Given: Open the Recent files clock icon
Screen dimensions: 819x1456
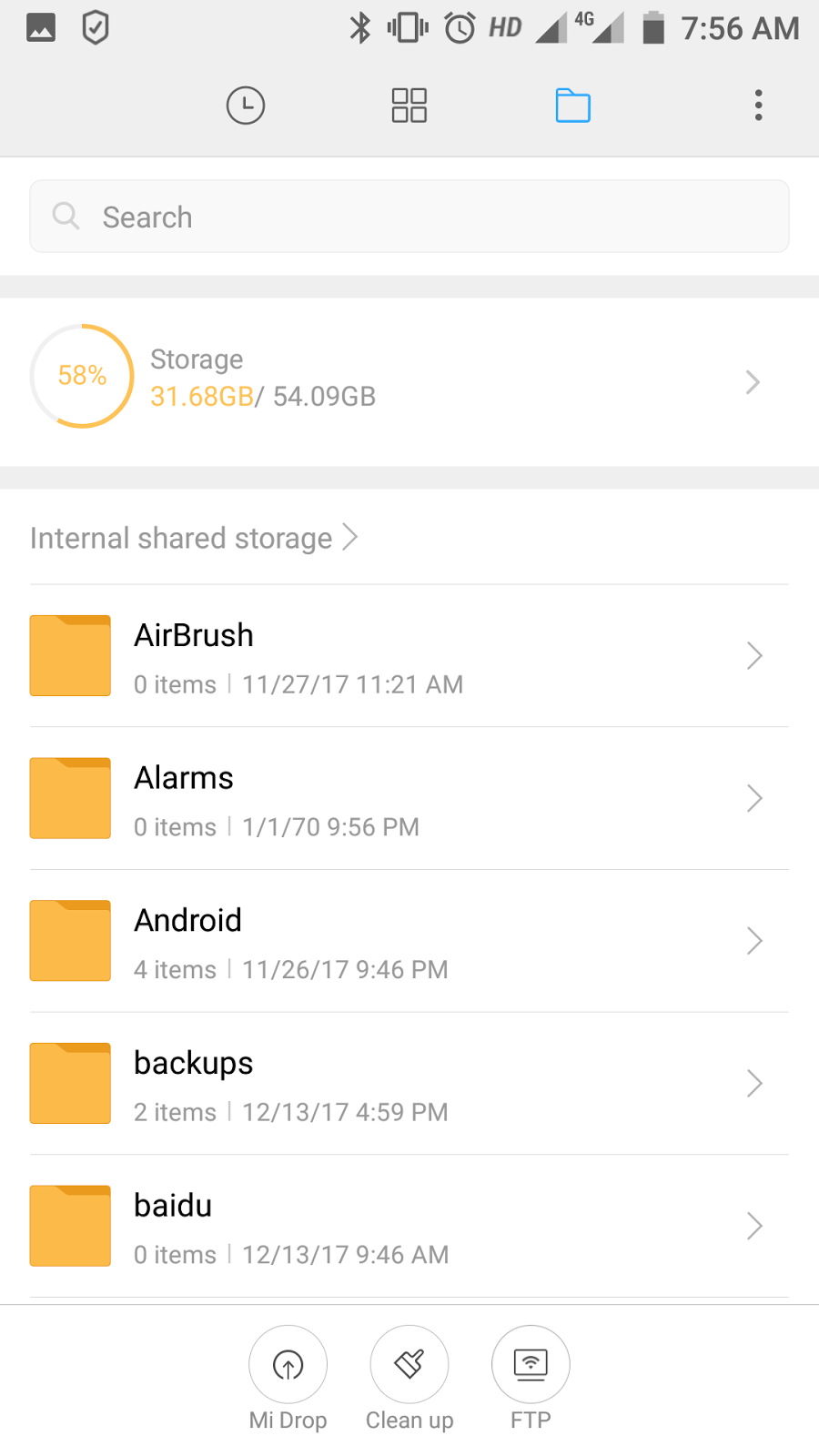Looking at the screenshot, I should [x=245, y=105].
